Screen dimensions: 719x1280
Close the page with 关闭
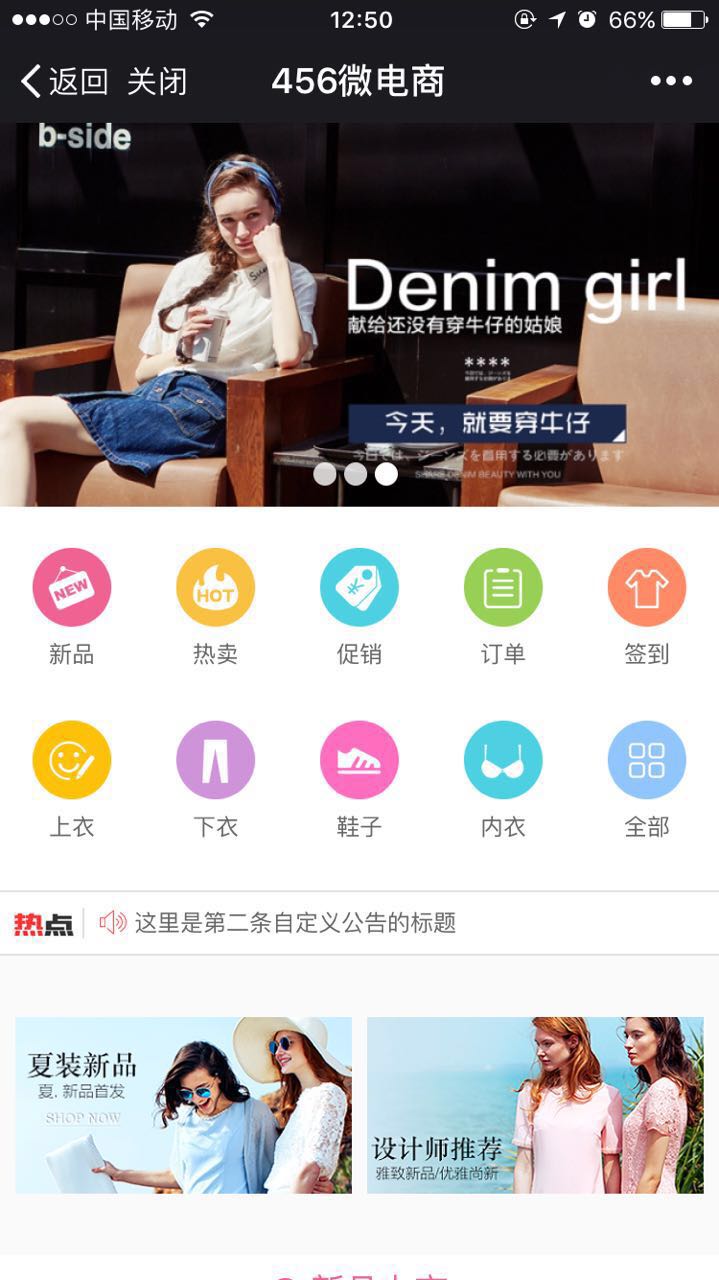[x=157, y=81]
